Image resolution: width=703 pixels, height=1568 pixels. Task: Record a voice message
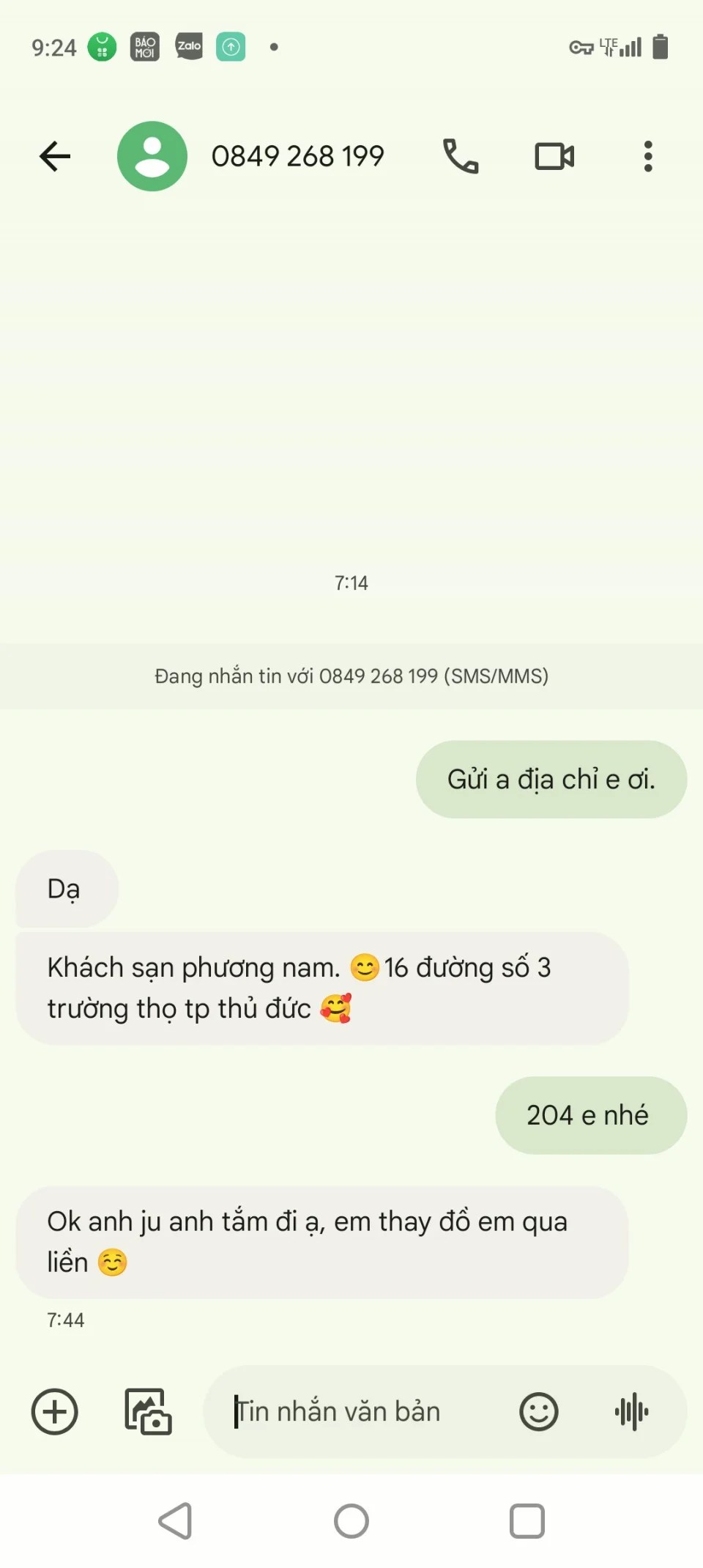[x=631, y=1411]
